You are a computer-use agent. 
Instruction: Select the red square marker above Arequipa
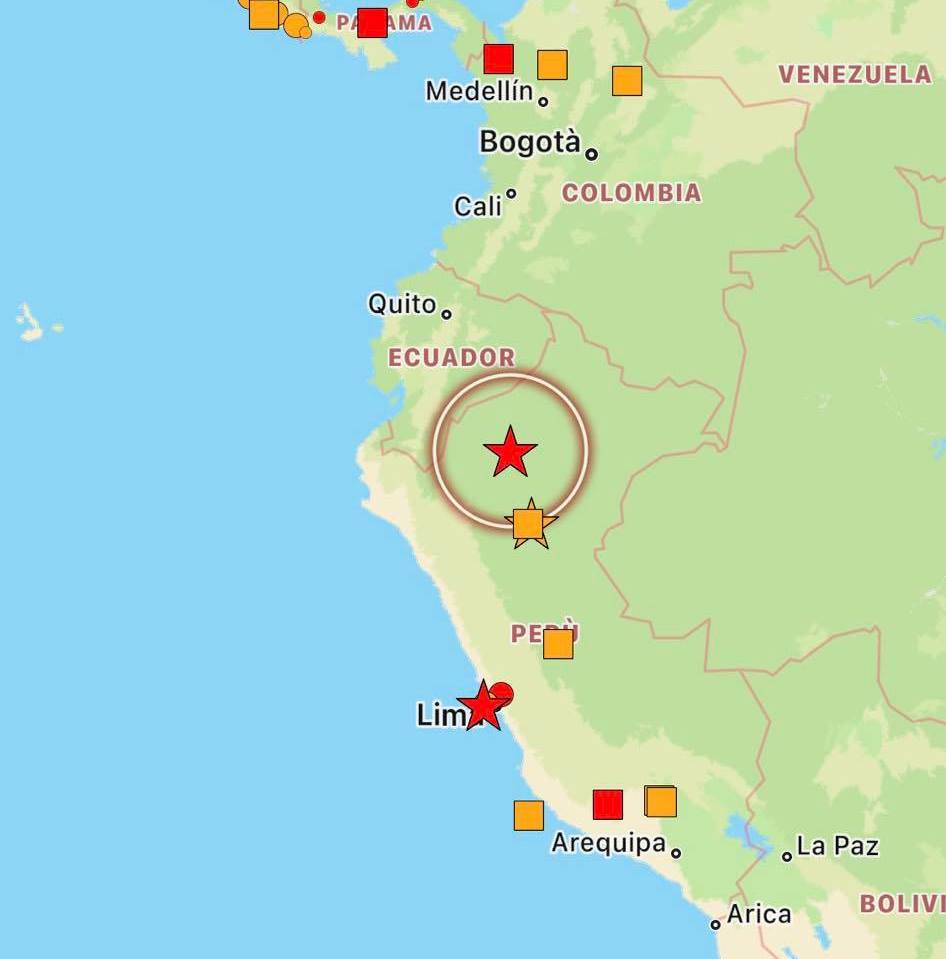click(607, 804)
